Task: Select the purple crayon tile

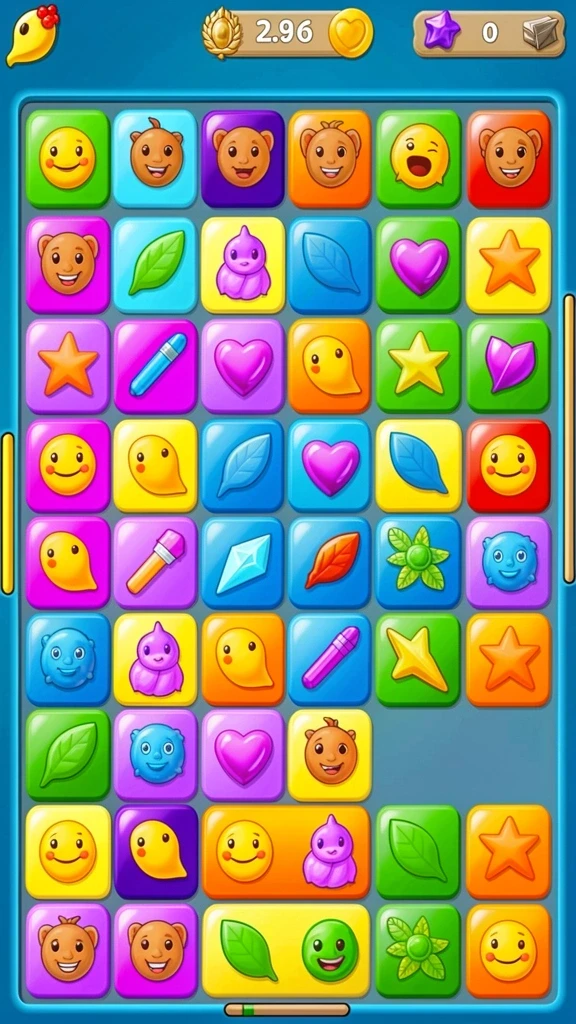Action: coord(330,660)
